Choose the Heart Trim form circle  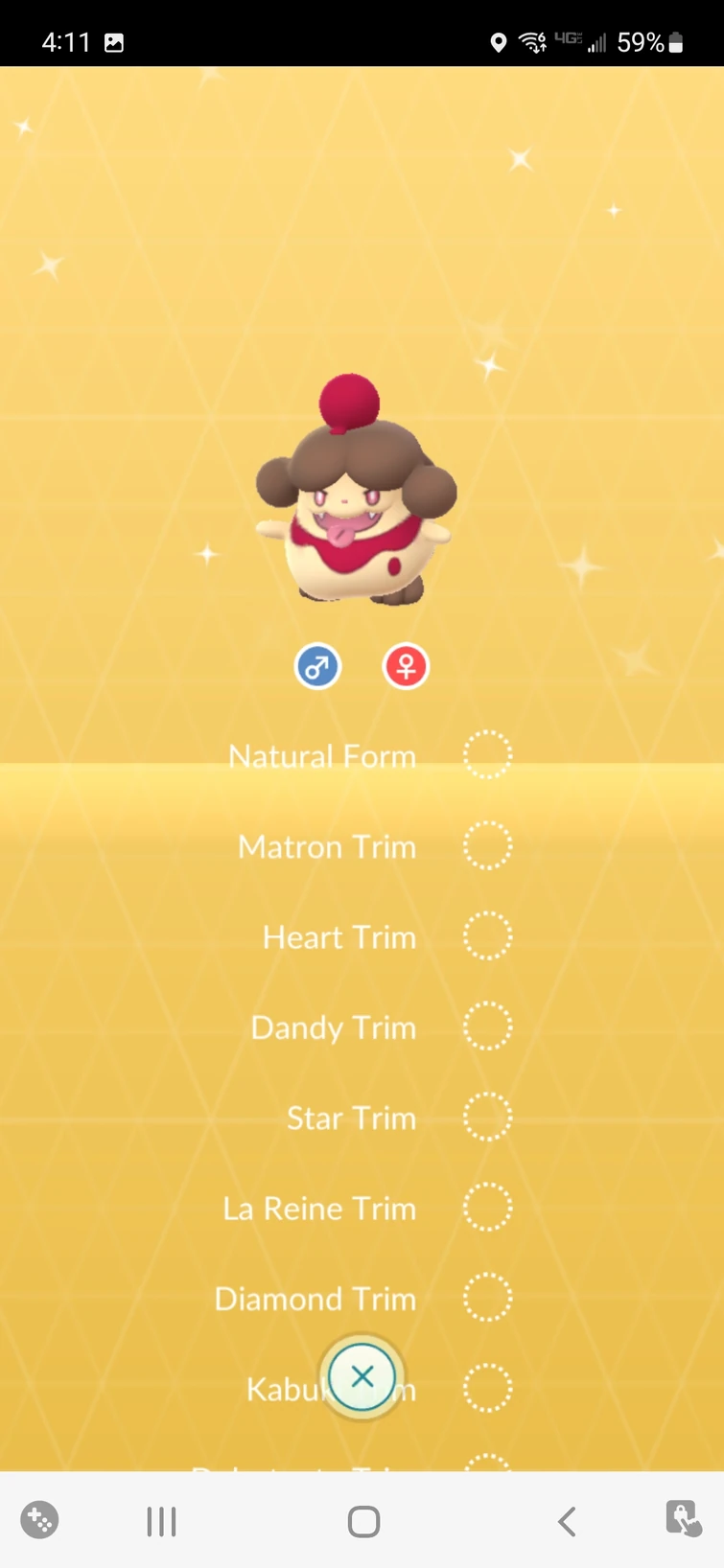click(x=488, y=934)
